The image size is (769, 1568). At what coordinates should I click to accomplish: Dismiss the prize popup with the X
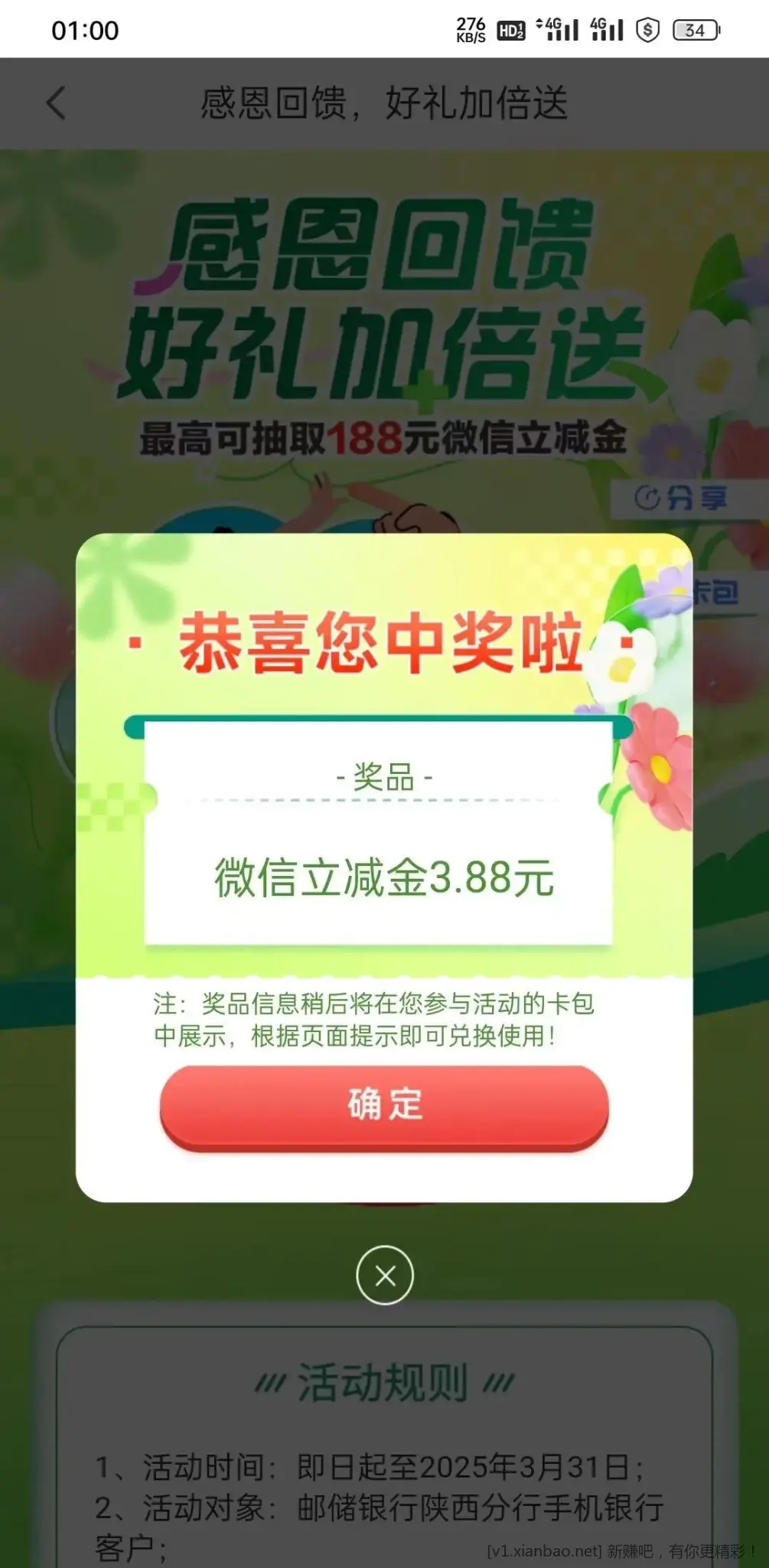385,1276
